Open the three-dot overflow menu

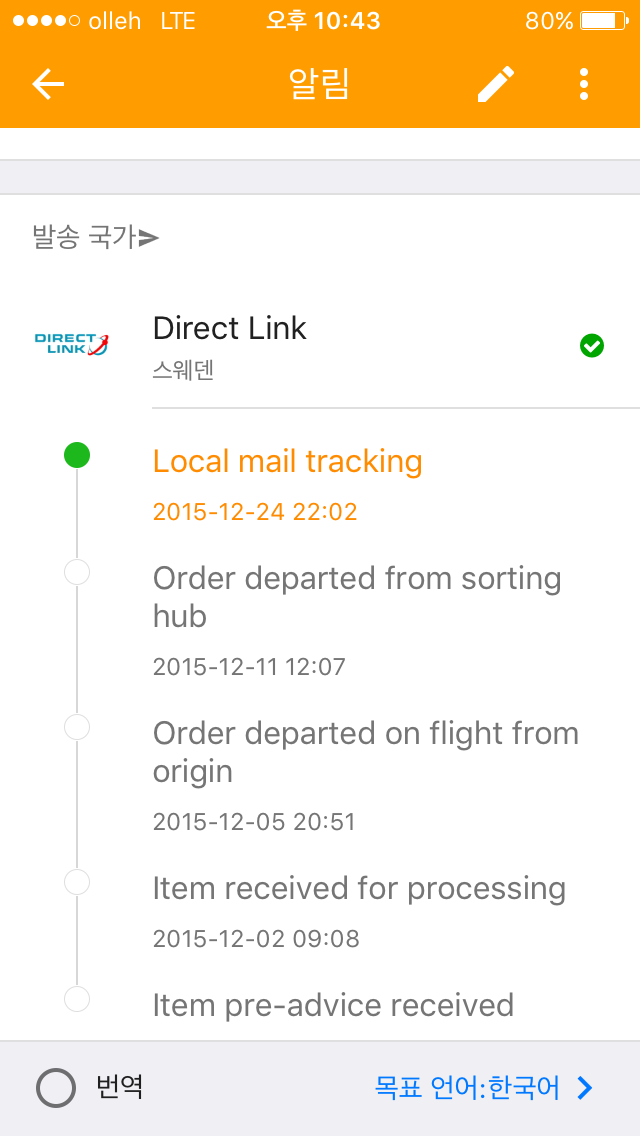(584, 85)
